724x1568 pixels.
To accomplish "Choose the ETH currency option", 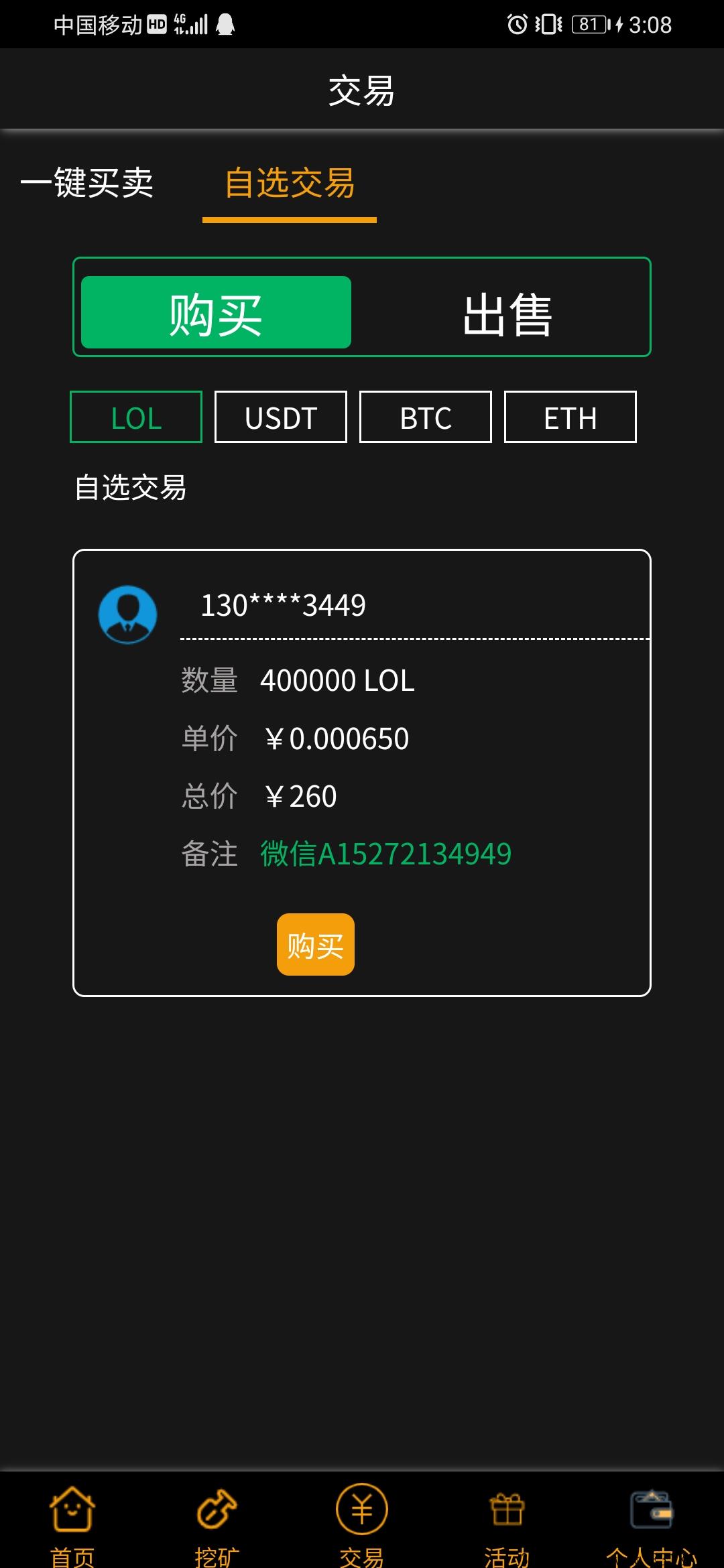I will point(569,417).
